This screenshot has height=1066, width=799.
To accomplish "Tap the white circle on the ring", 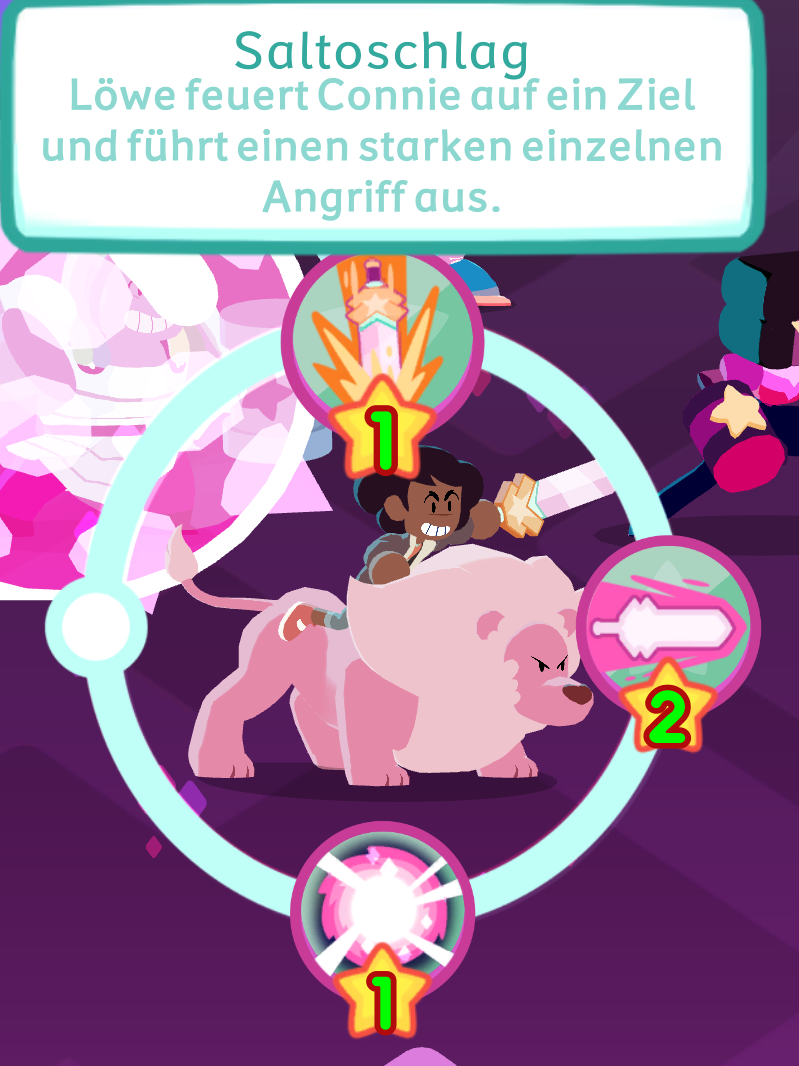I will tap(95, 626).
